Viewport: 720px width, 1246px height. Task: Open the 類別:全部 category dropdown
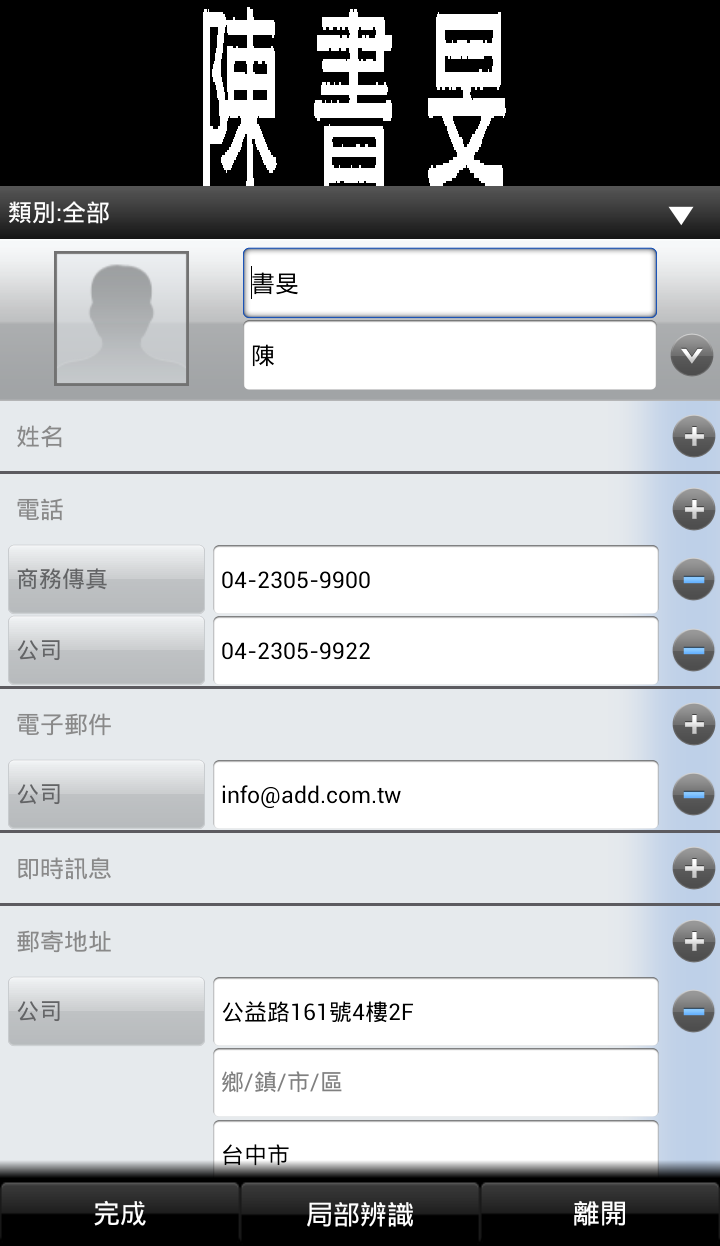680,214
